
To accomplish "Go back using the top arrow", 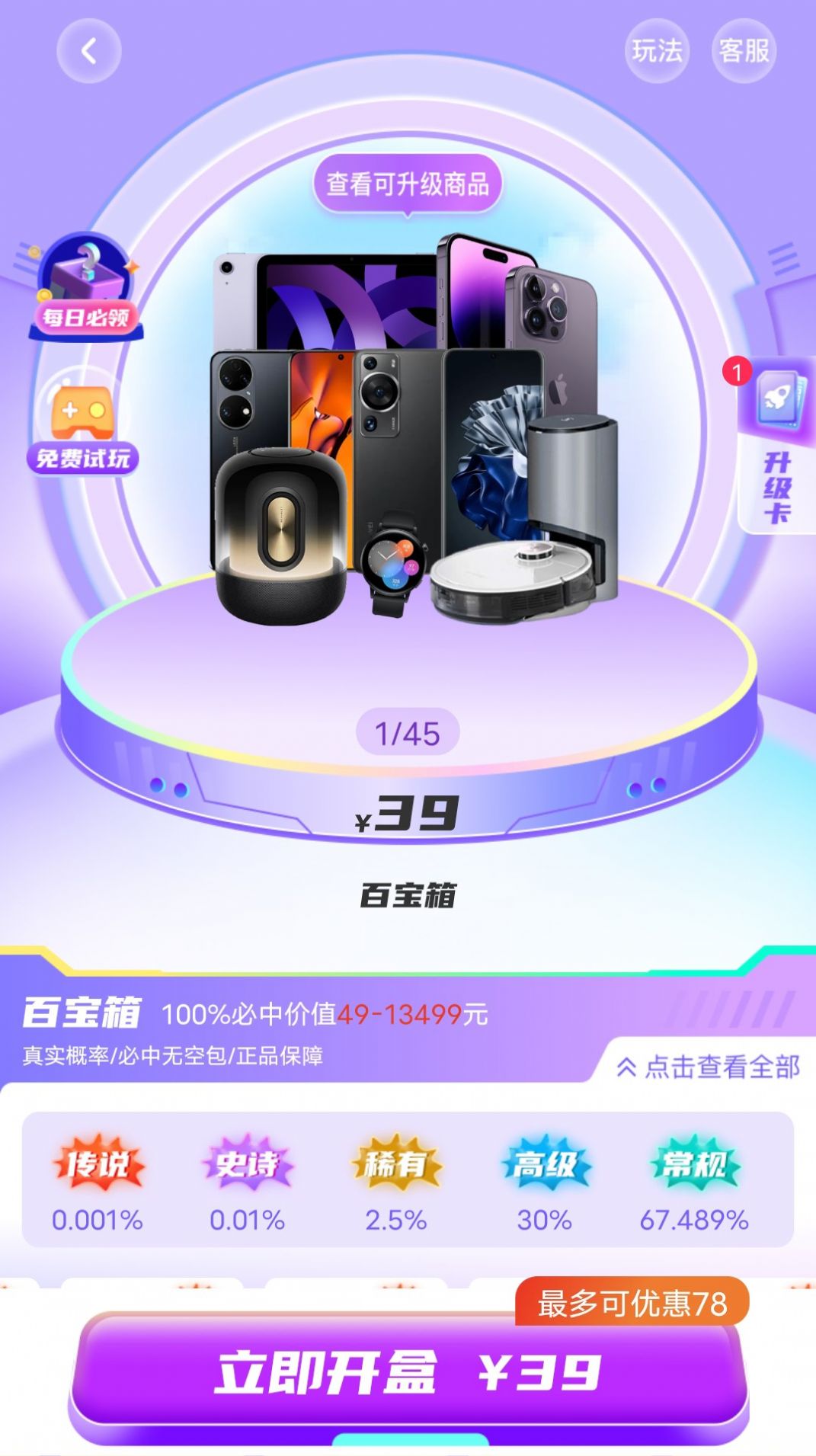I will pyautogui.click(x=89, y=52).
